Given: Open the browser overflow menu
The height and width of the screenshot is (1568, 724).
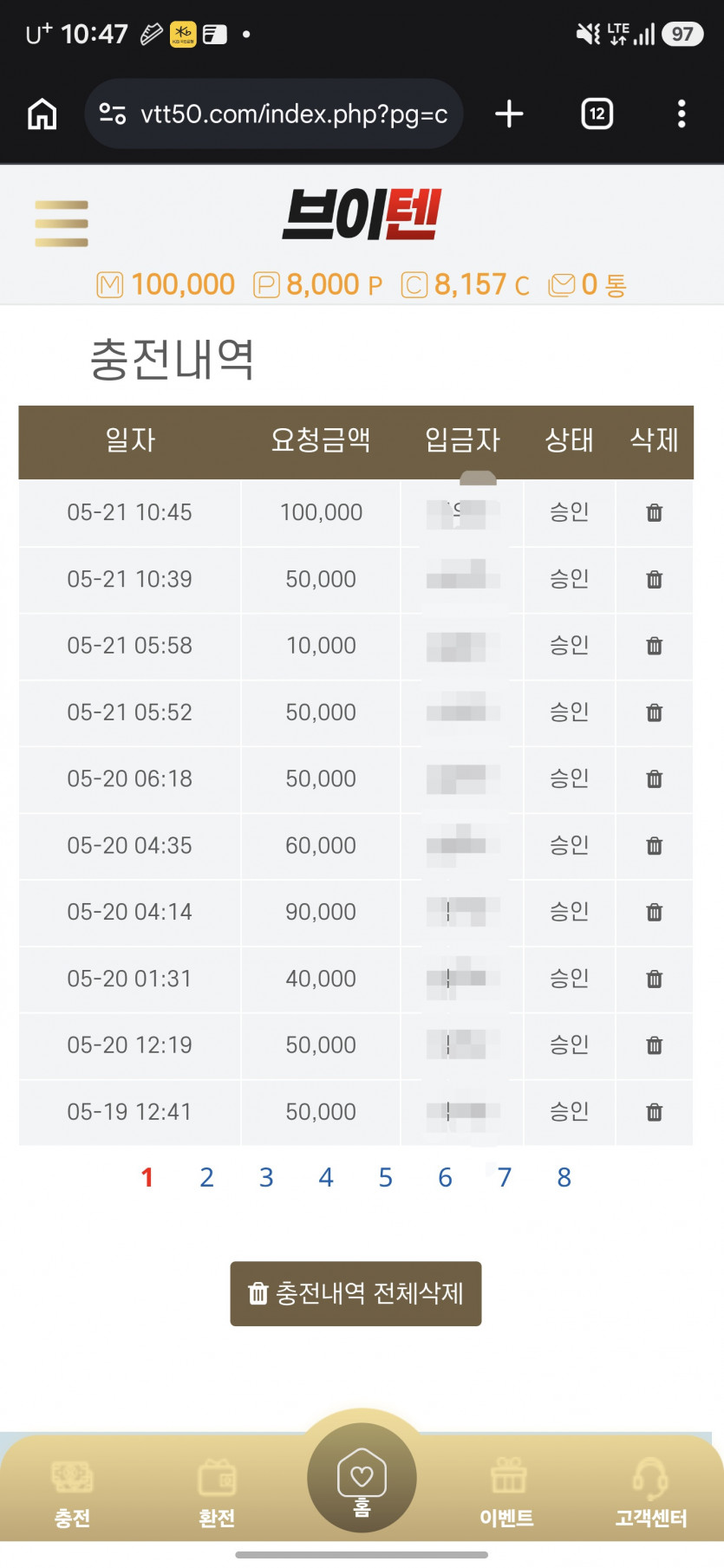Looking at the screenshot, I should coord(682,114).
